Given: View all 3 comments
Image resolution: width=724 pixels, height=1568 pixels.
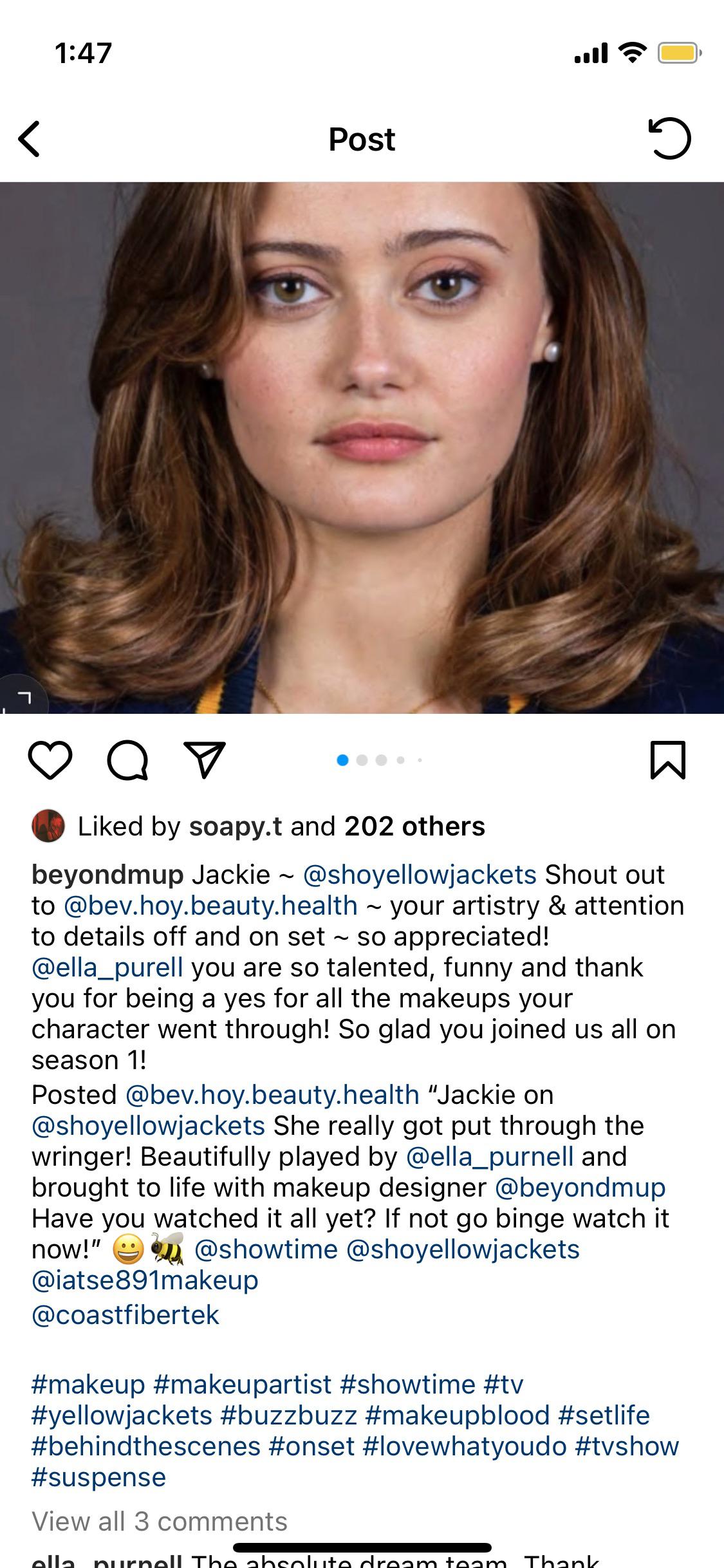Looking at the screenshot, I should [x=160, y=1522].
